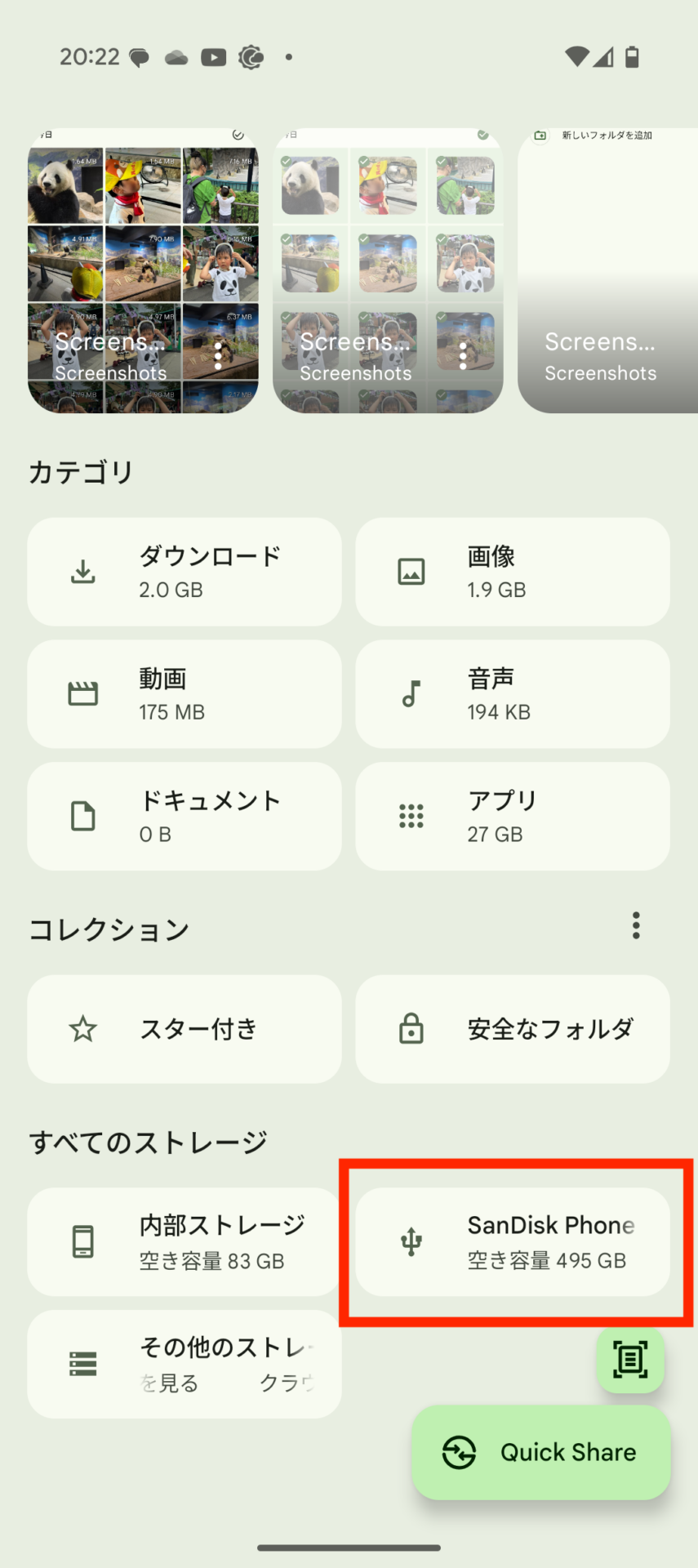
Task: Launch Quick Share
Action: [540, 1452]
